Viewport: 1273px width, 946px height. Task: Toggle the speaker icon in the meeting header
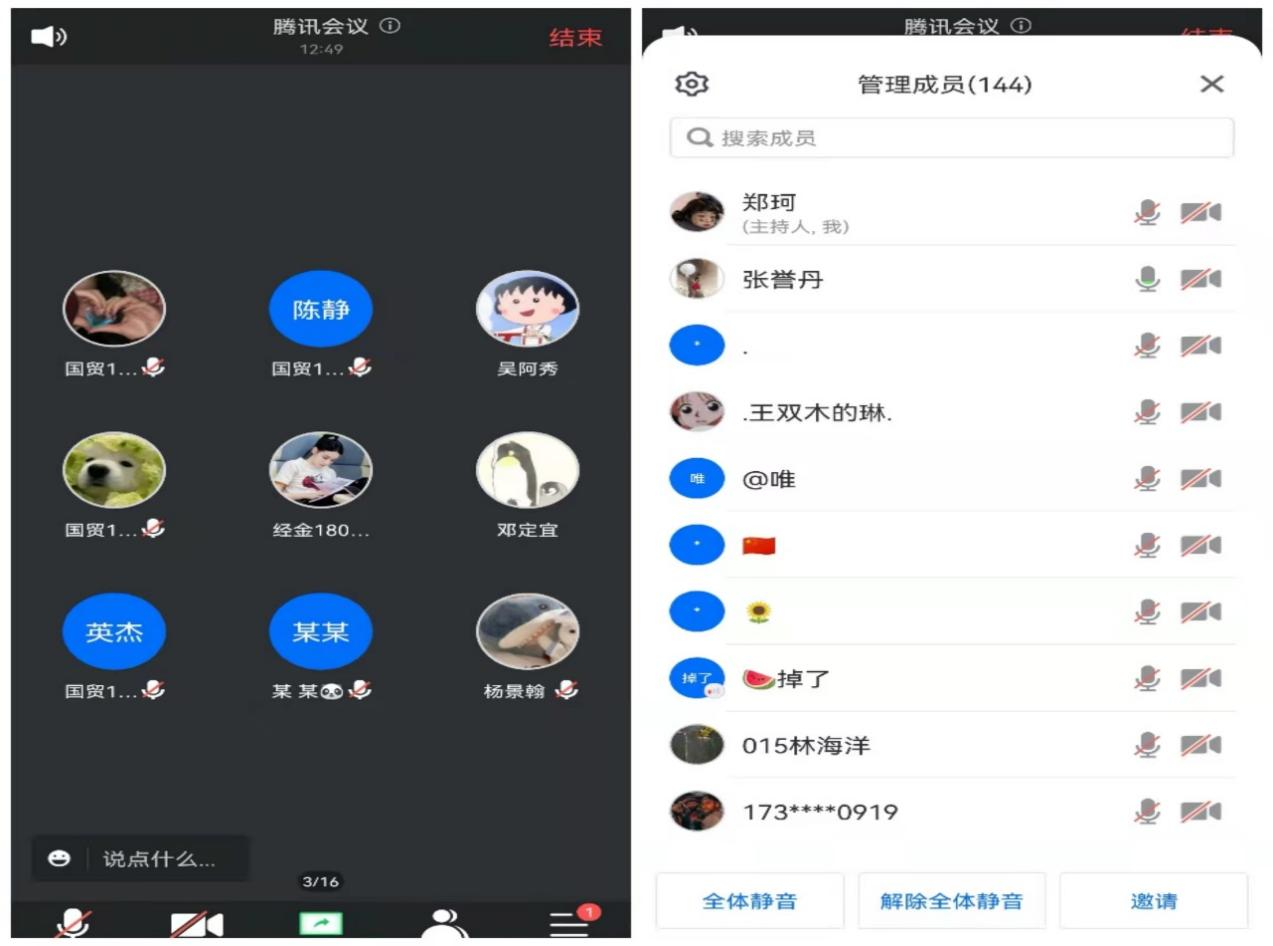tap(48, 37)
